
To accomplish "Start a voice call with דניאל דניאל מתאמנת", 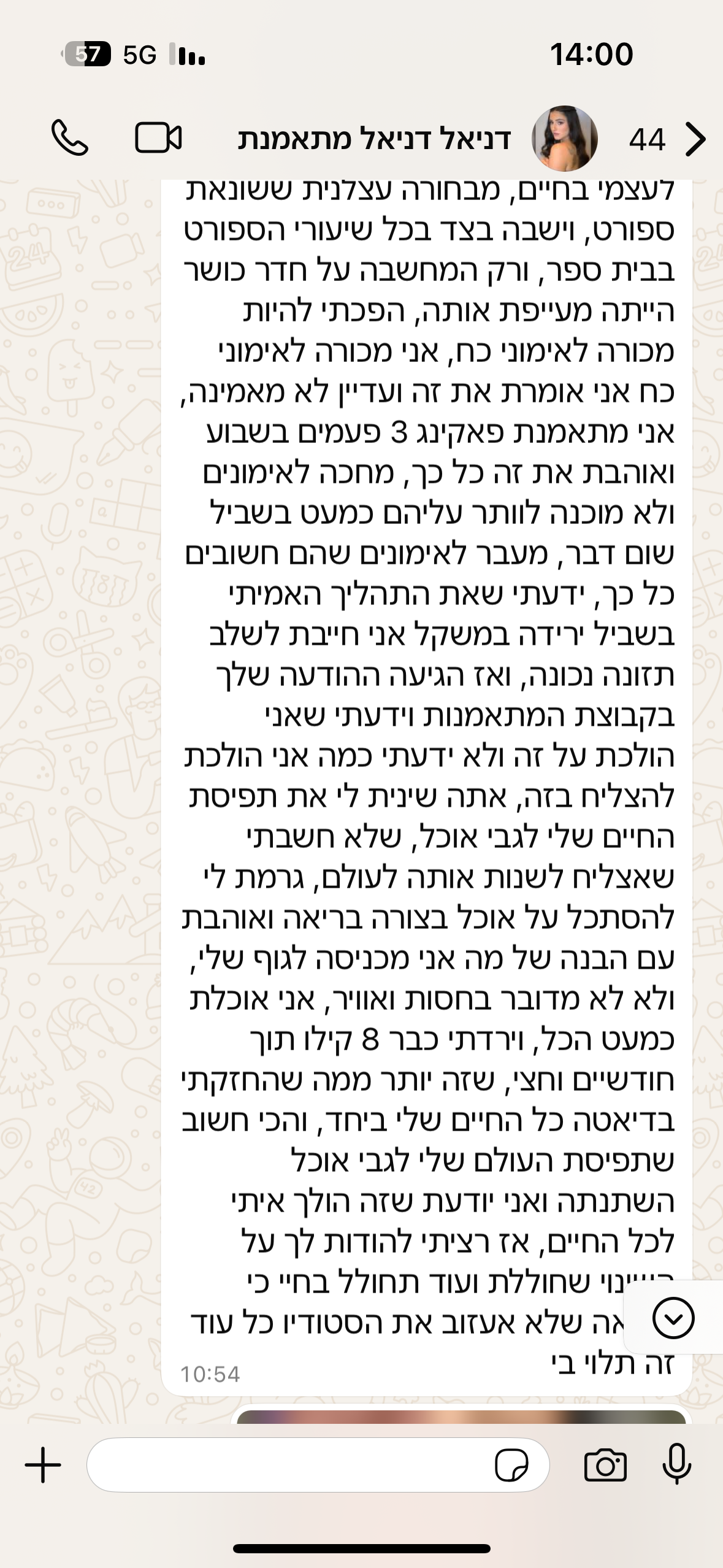I will click(69, 138).
